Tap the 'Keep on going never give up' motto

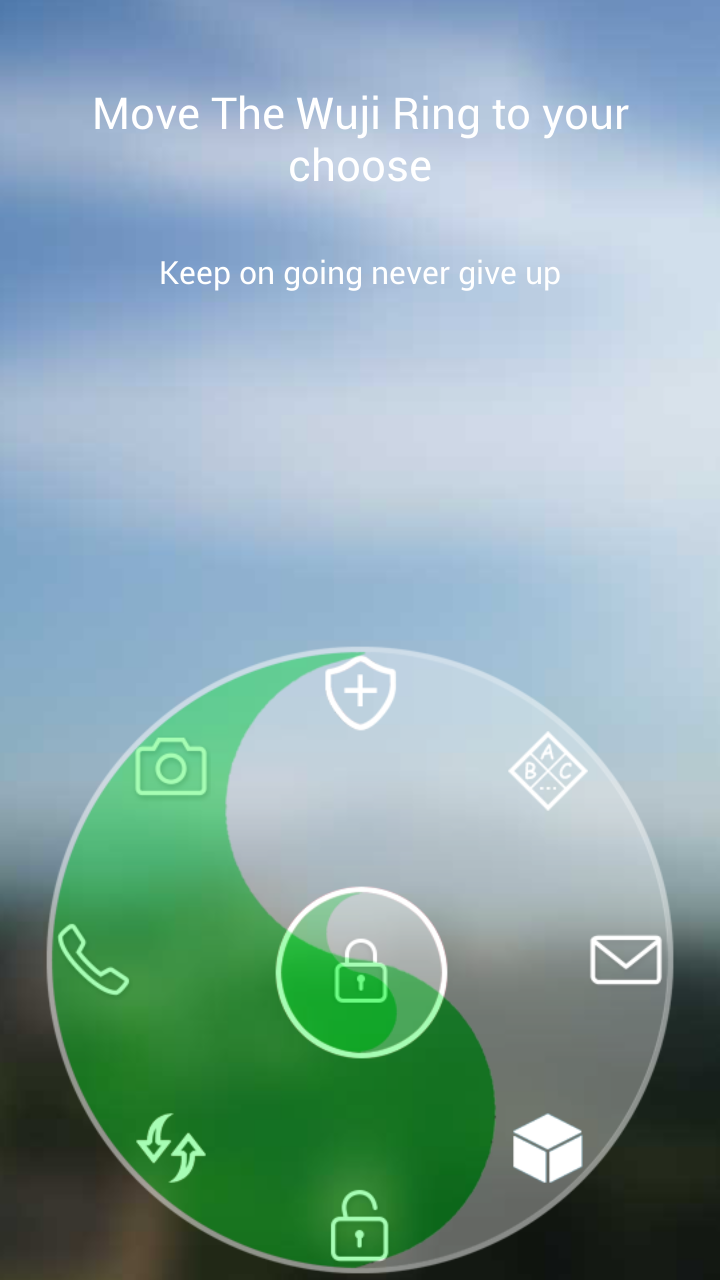coord(360,272)
